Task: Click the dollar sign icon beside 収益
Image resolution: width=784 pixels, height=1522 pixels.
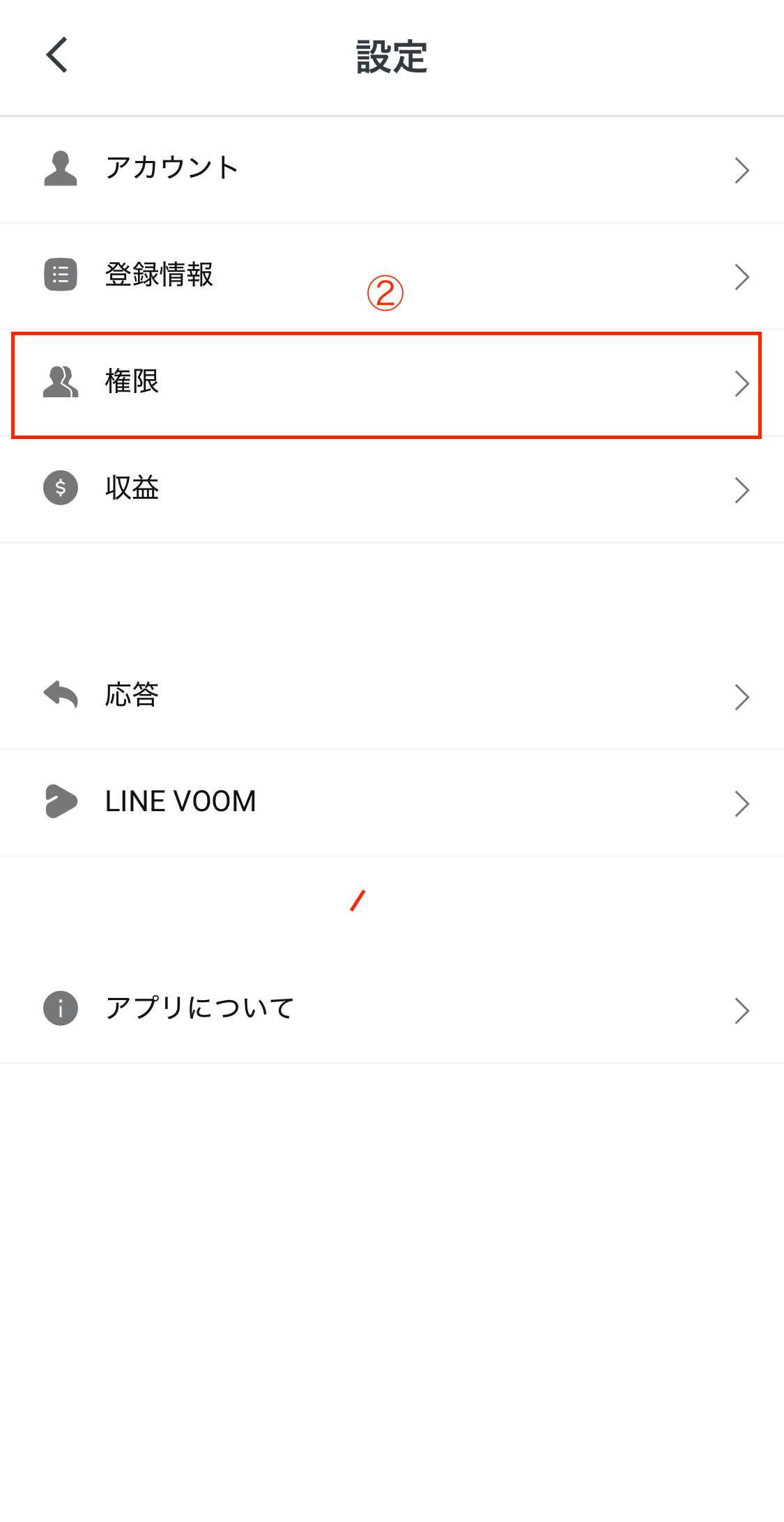Action: pyautogui.click(x=60, y=489)
